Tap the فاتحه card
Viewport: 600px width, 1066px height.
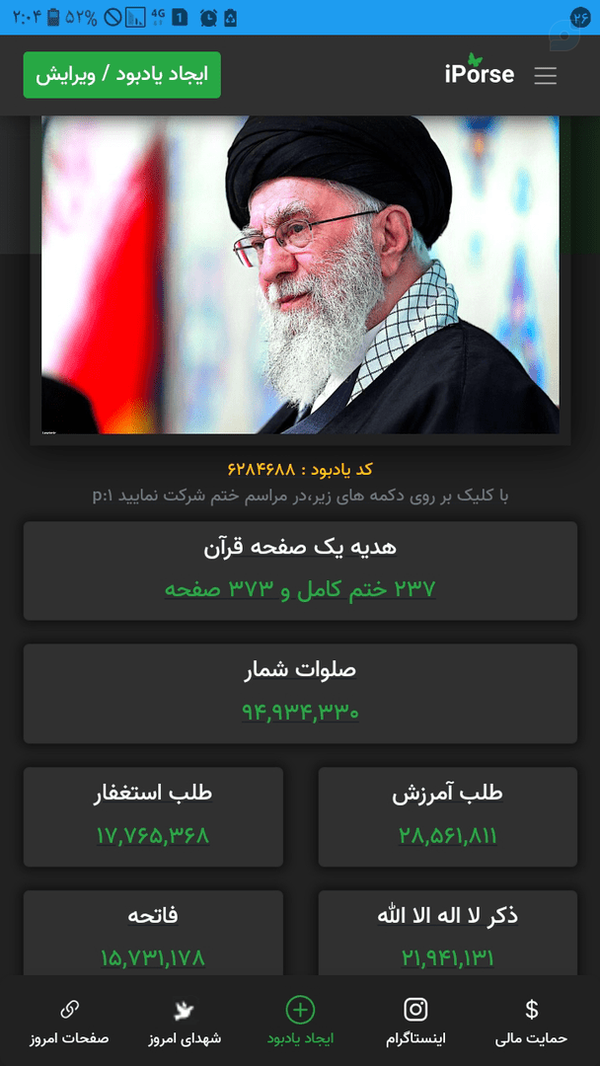pos(153,935)
